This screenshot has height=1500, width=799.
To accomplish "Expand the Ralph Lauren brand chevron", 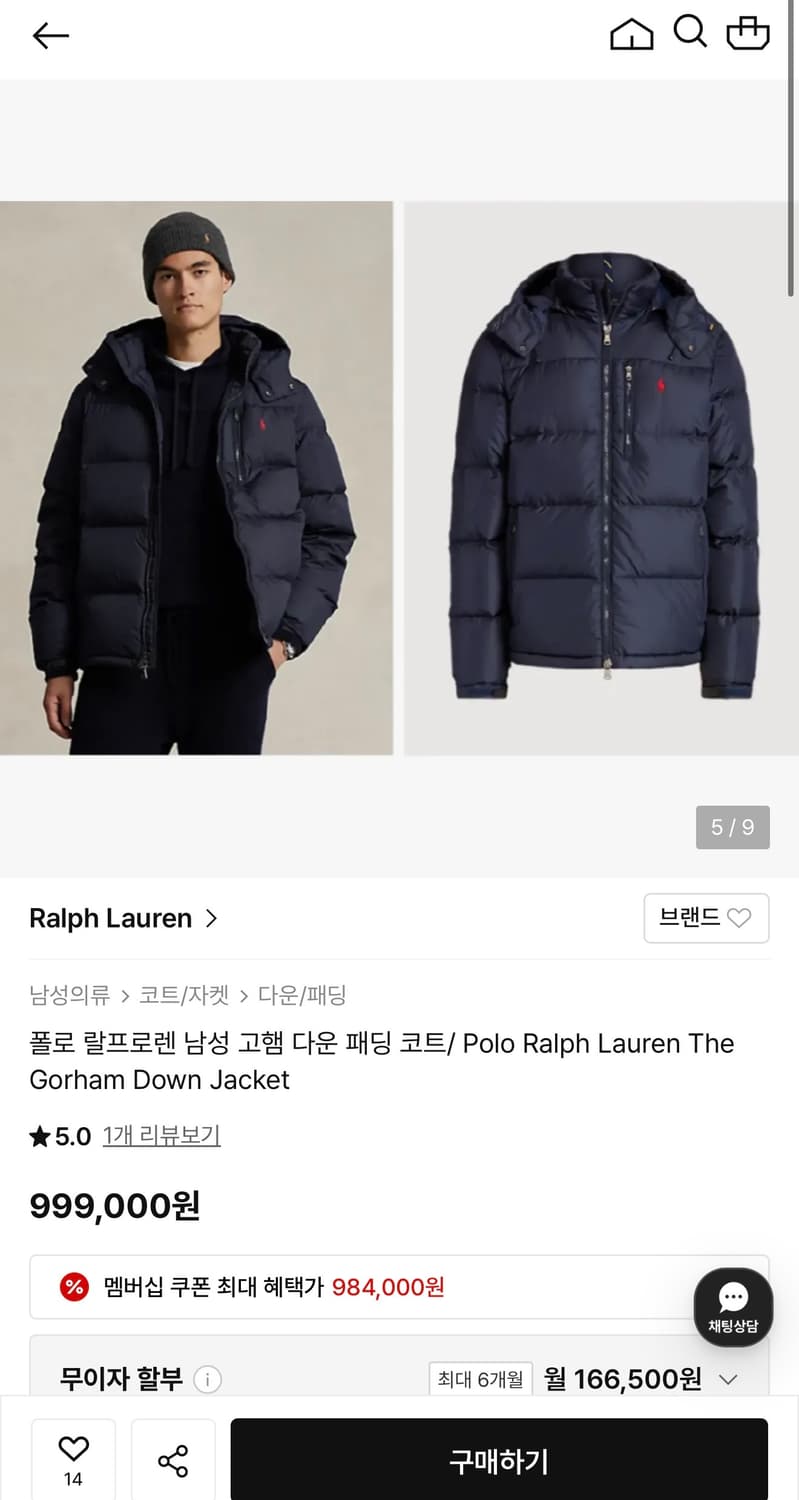I will tap(212, 918).
